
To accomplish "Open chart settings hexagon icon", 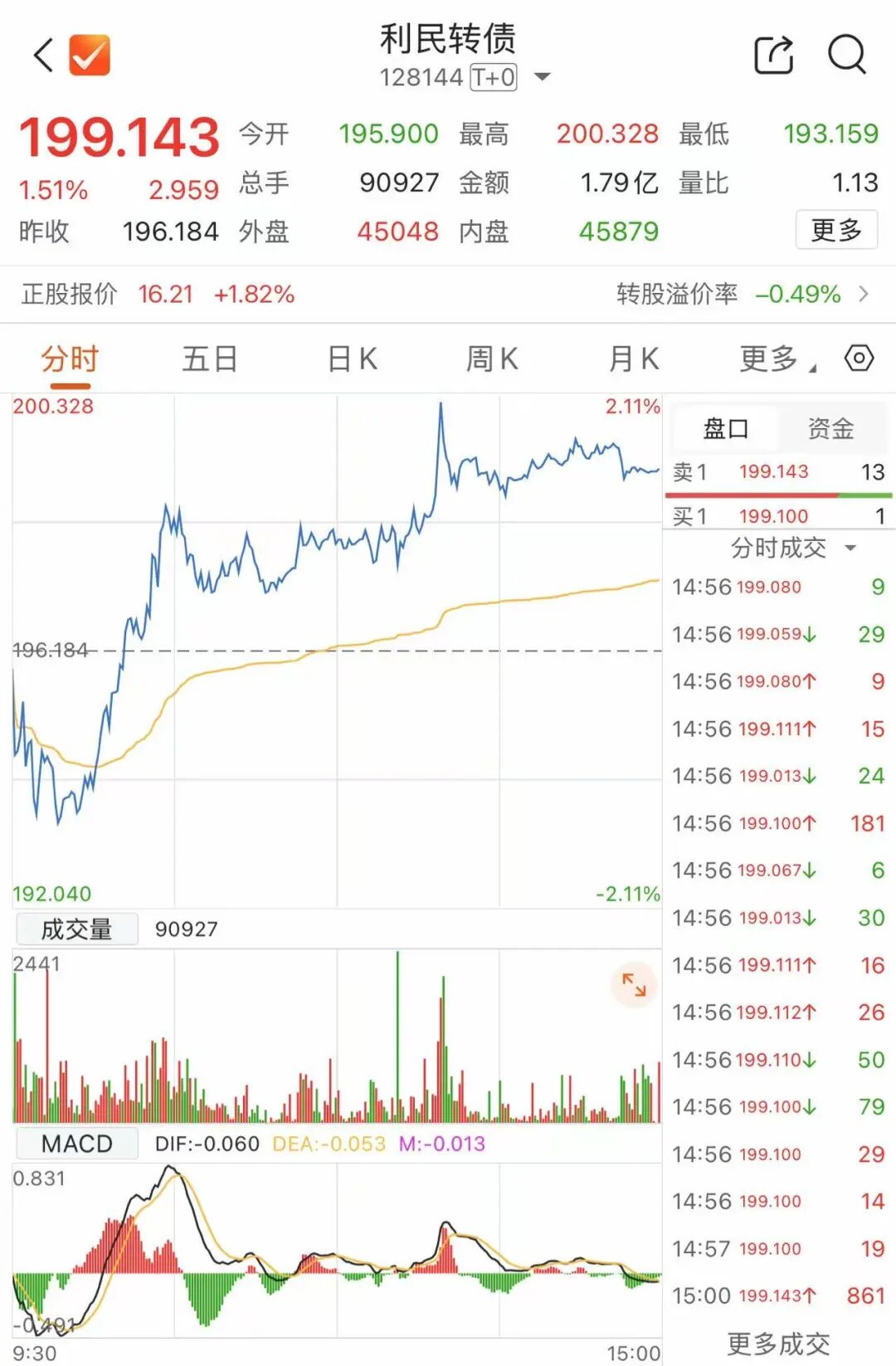I will point(859,359).
